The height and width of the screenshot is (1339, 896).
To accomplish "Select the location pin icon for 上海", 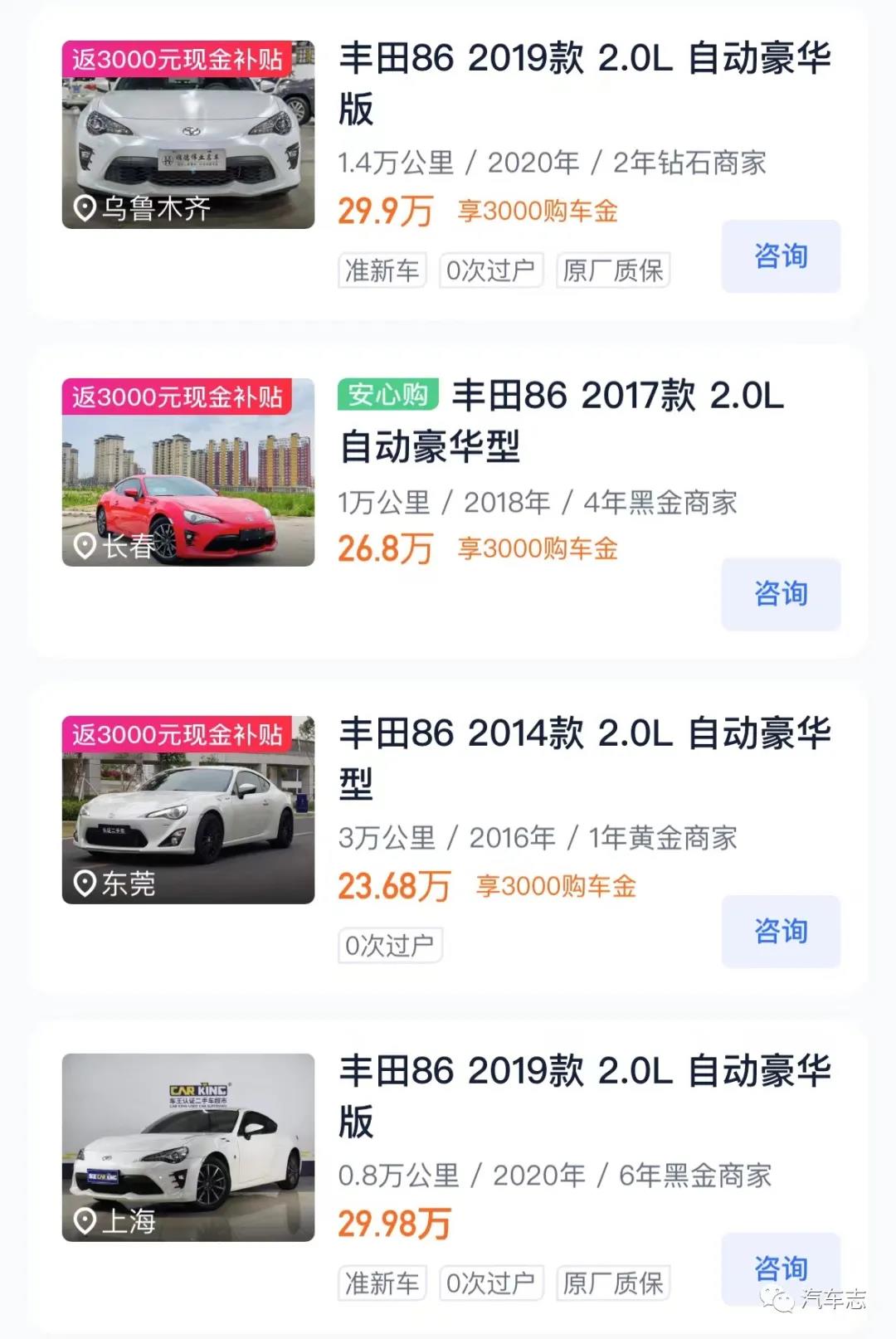I will point(83,1221).
